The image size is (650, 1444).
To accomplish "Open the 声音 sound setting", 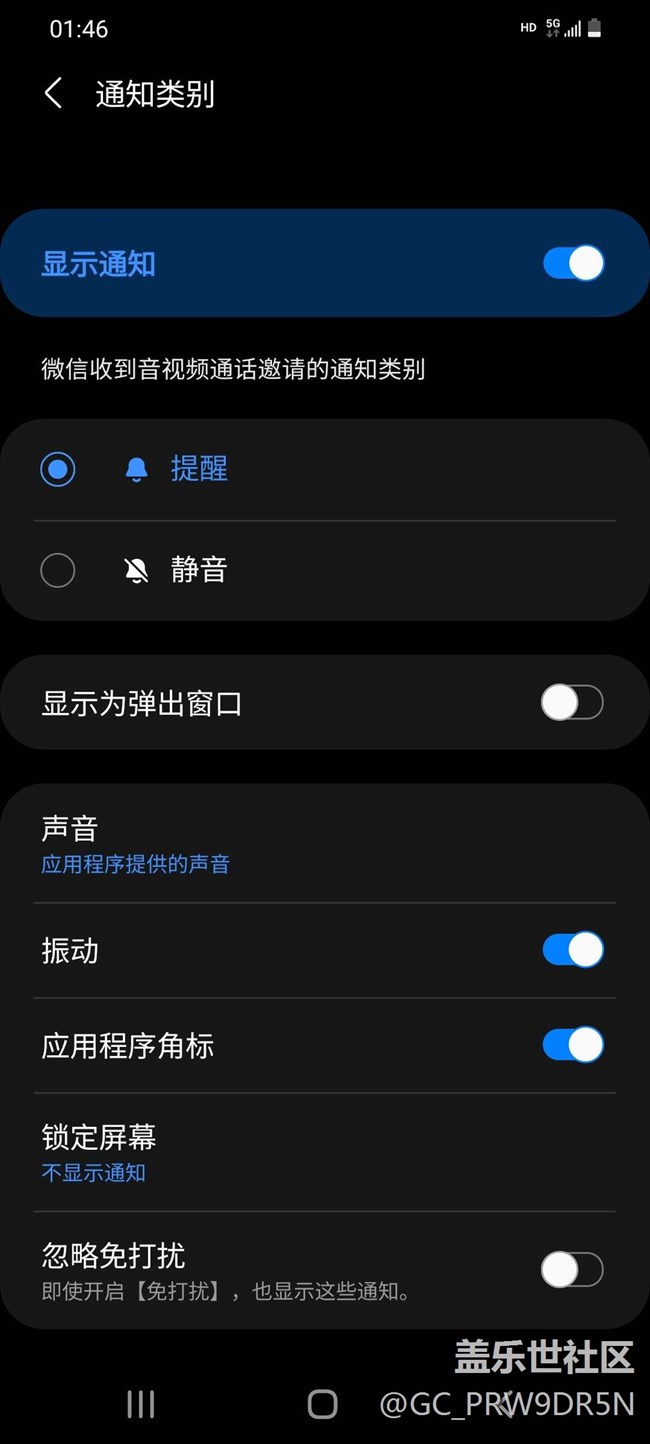I will click(325, 845).
